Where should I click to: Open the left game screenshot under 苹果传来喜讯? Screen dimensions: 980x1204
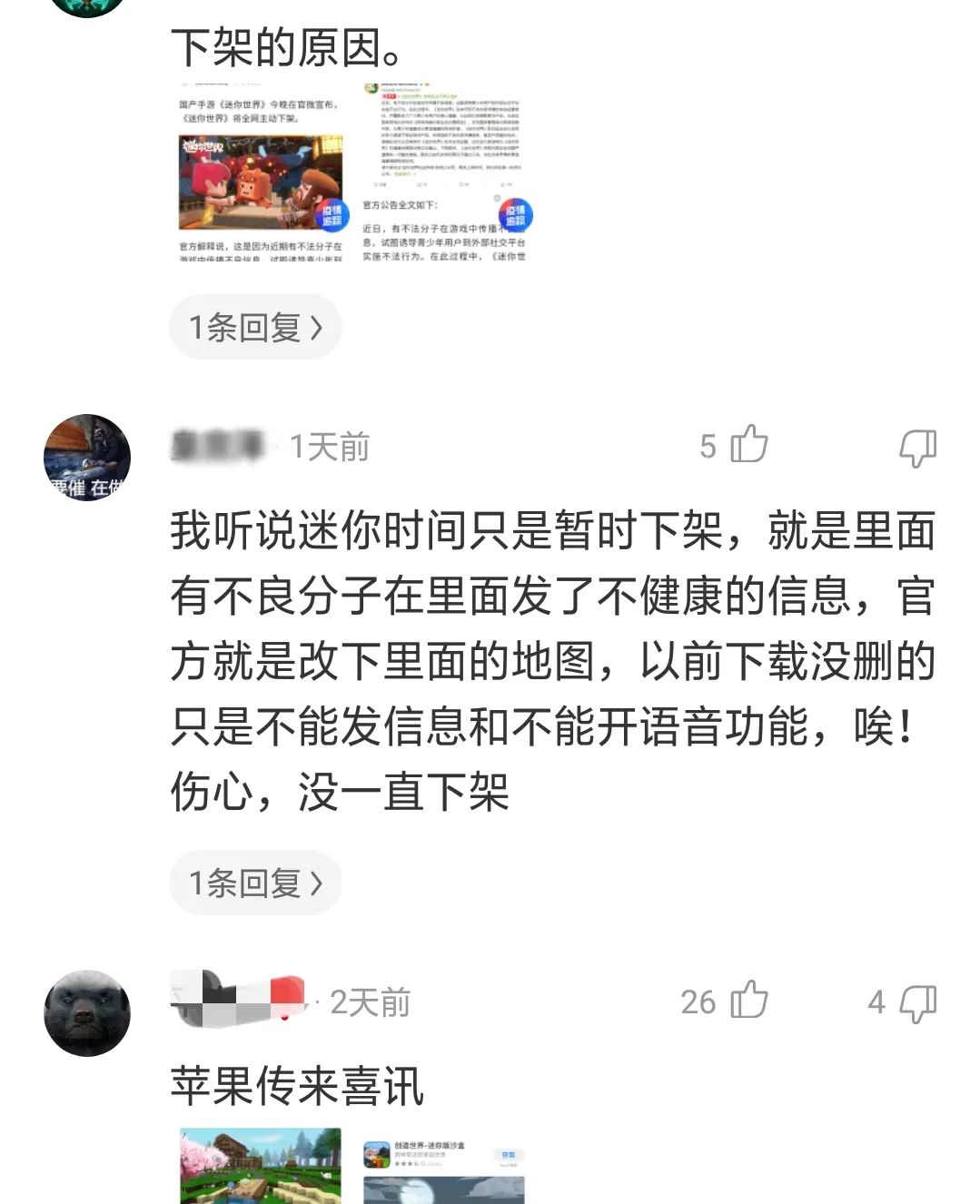[261, 1166]
